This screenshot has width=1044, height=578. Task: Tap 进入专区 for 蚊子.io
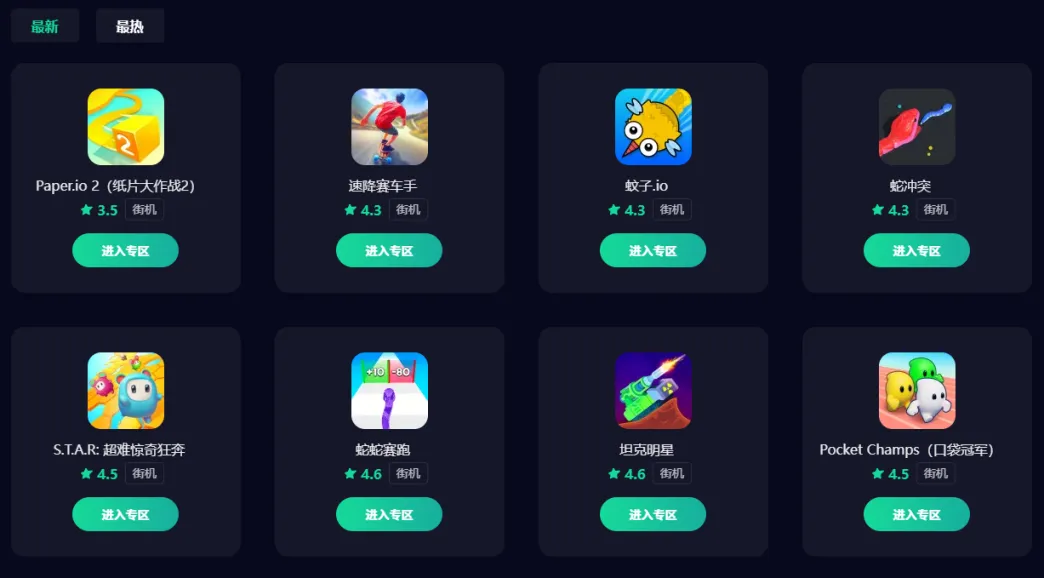(653, 250)
